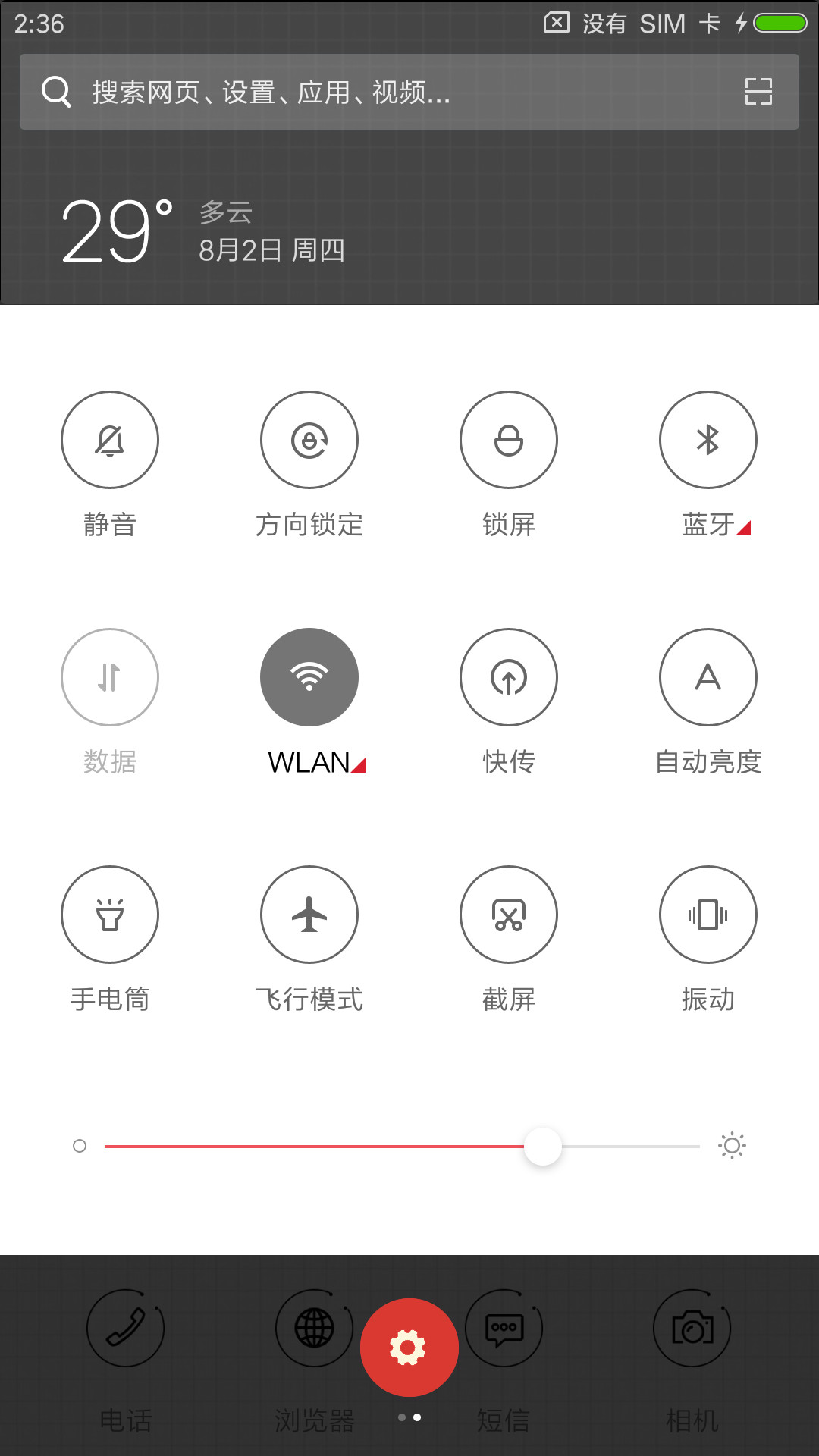The width and height of the screenshot is (819, 1456).
Task: Open the search bar for web and settings
Action: tap(409, 92)
